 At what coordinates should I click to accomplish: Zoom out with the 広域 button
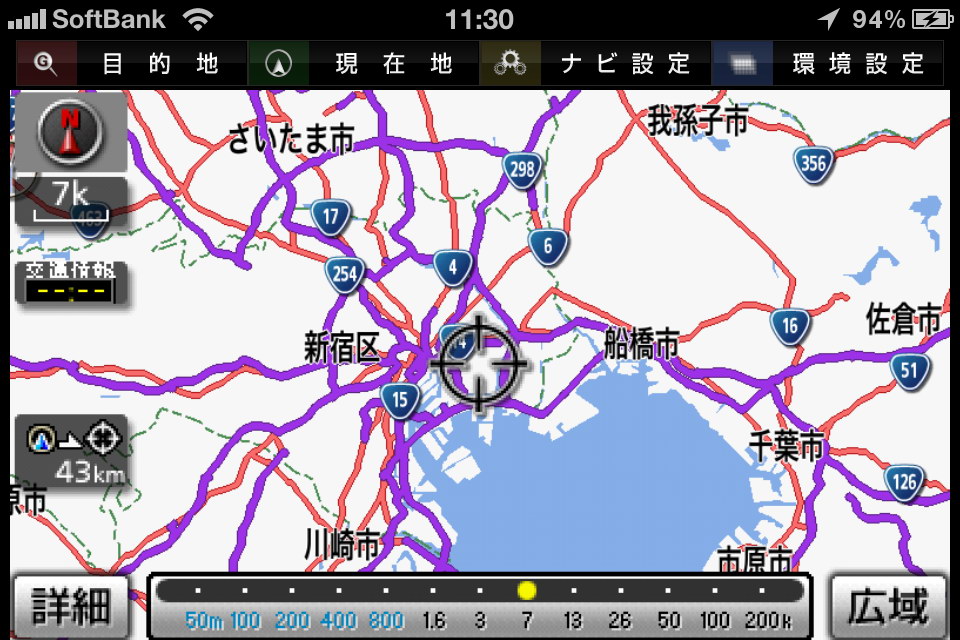tap(888, 607)
